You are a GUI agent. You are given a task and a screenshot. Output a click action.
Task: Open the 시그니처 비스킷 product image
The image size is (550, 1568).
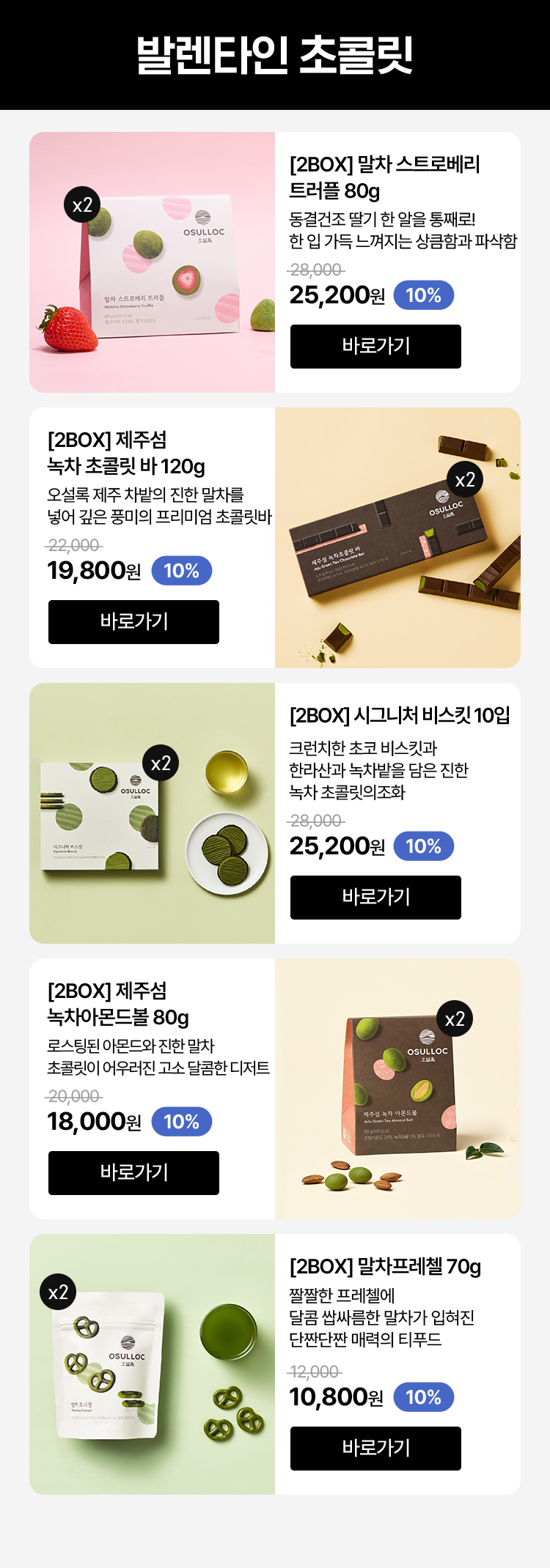click(x=152, y=813)
